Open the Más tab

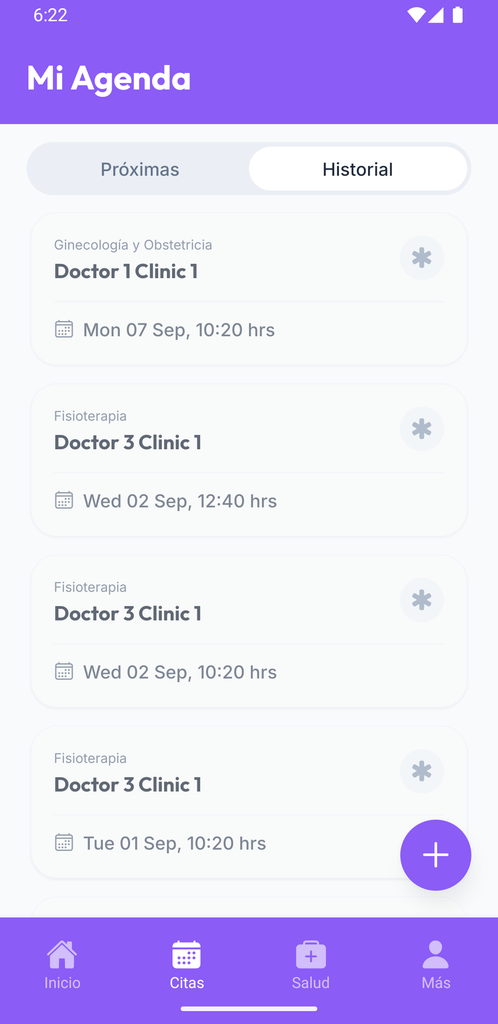(x=435, y=965)
